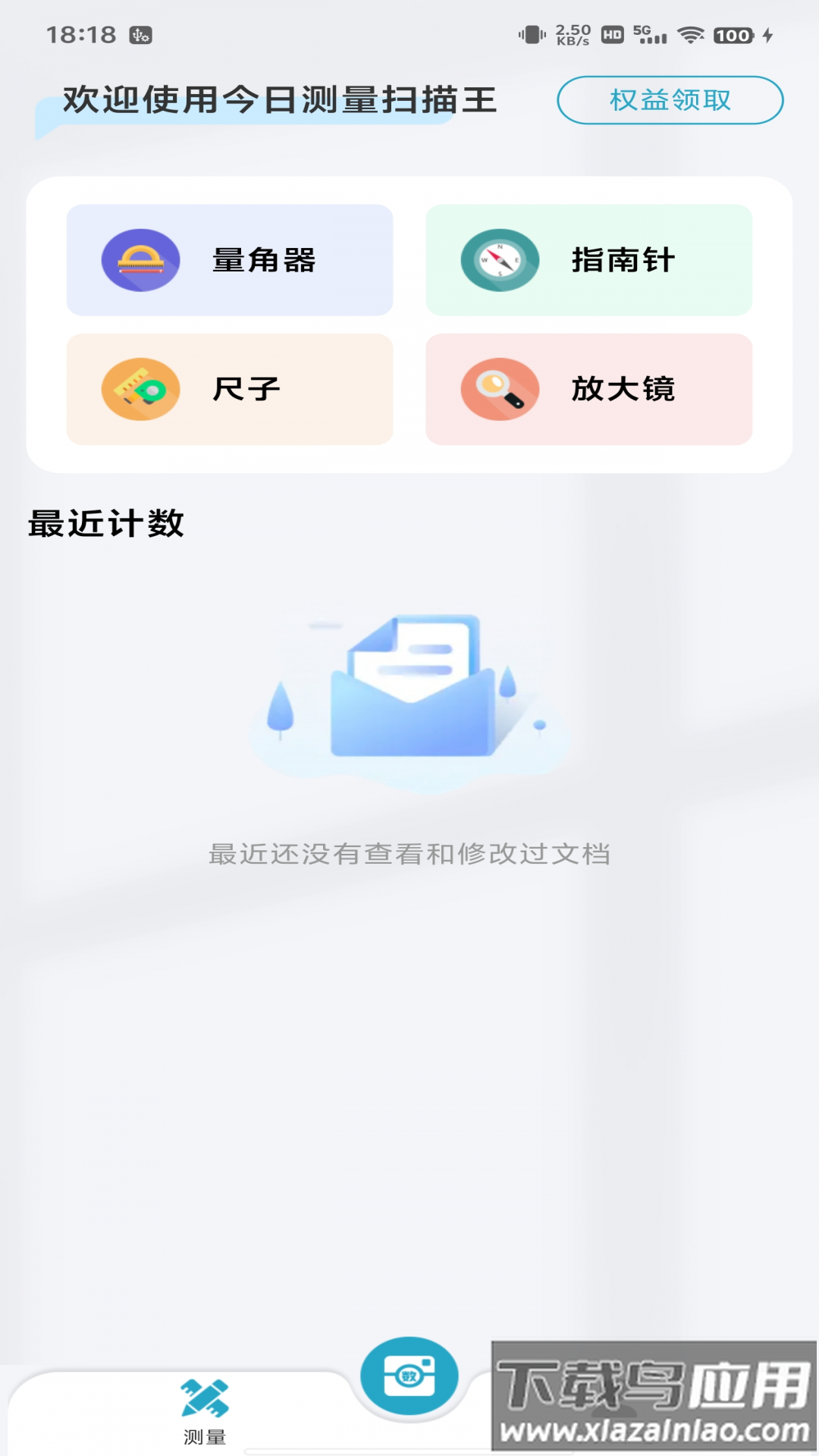Tap the 量角器 card label text

click(x=264, y=261)
